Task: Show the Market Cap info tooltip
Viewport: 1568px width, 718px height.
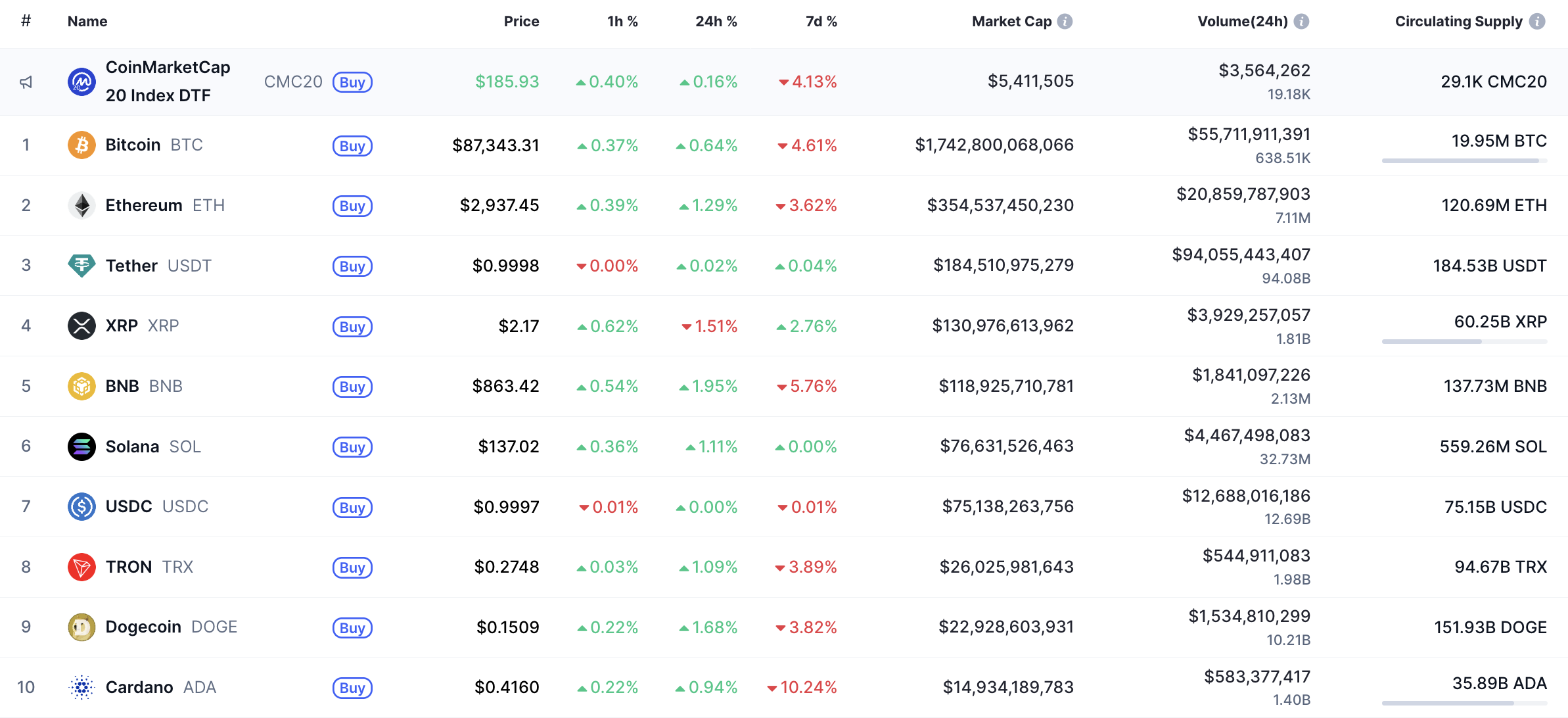Action: [1065, 21]
